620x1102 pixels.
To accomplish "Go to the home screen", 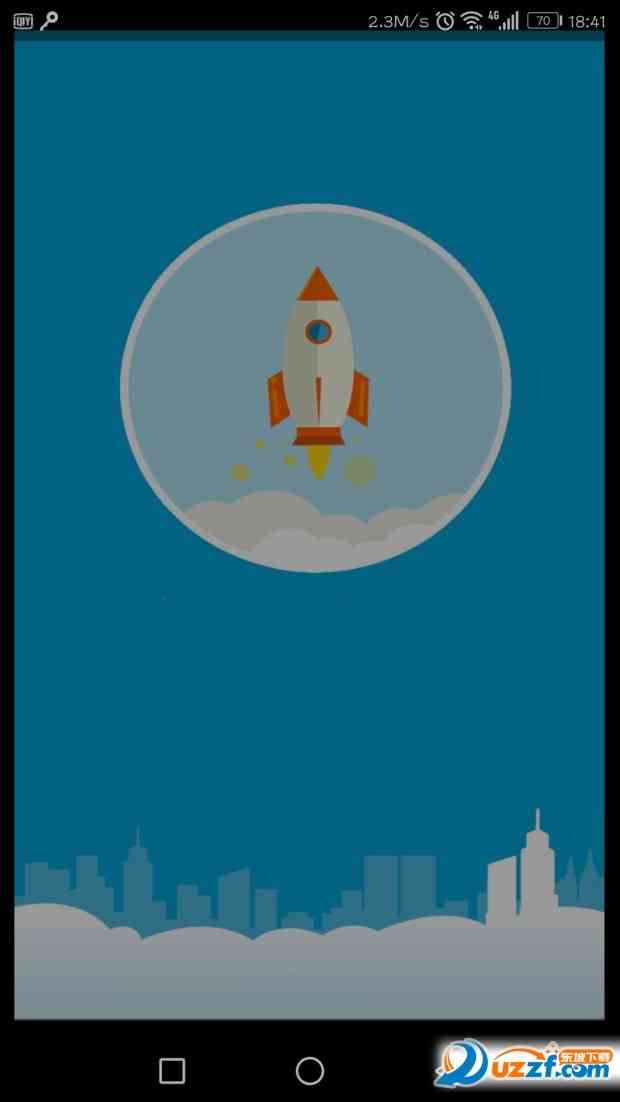I will click(310, 1070).
